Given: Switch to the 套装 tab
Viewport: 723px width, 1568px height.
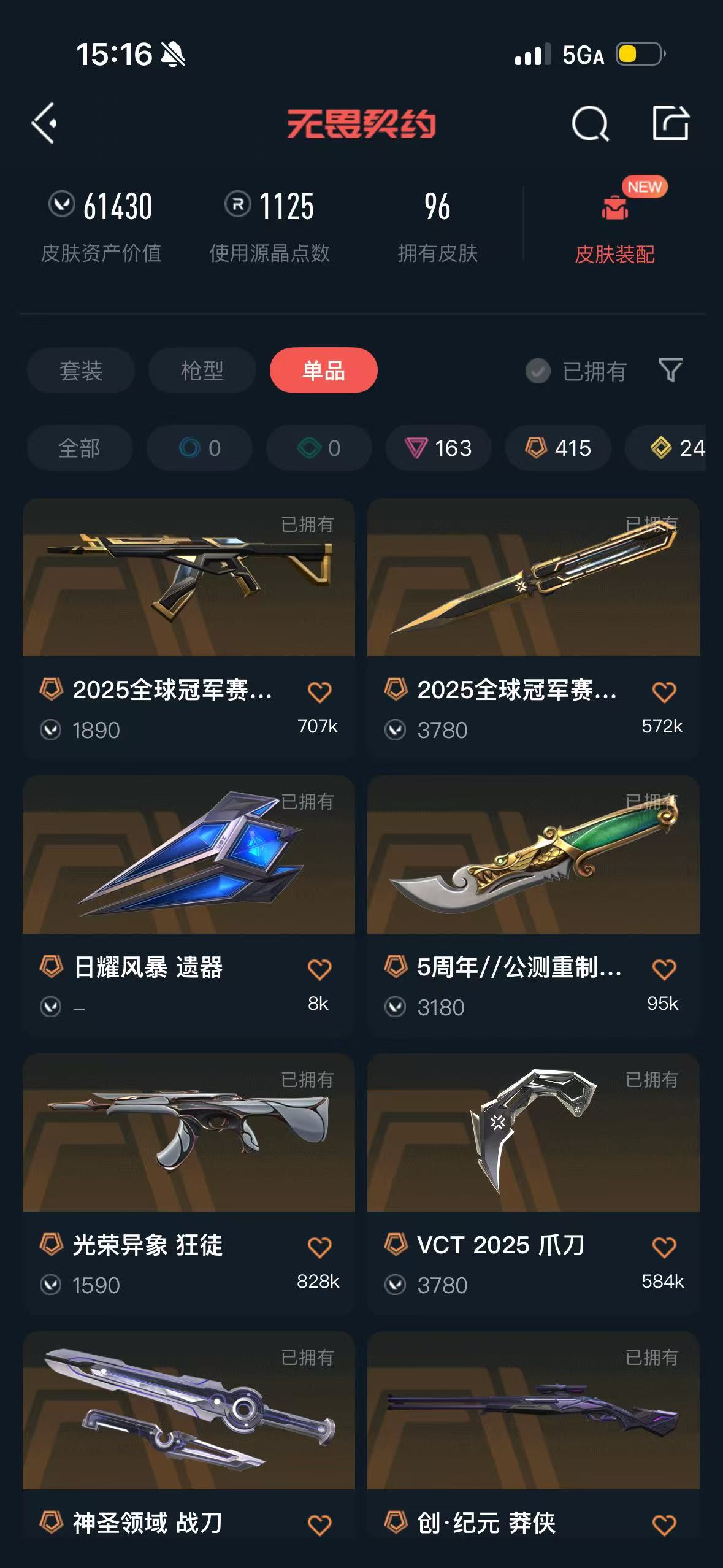Looking at the screenshot, I should [x=80, y=371].
